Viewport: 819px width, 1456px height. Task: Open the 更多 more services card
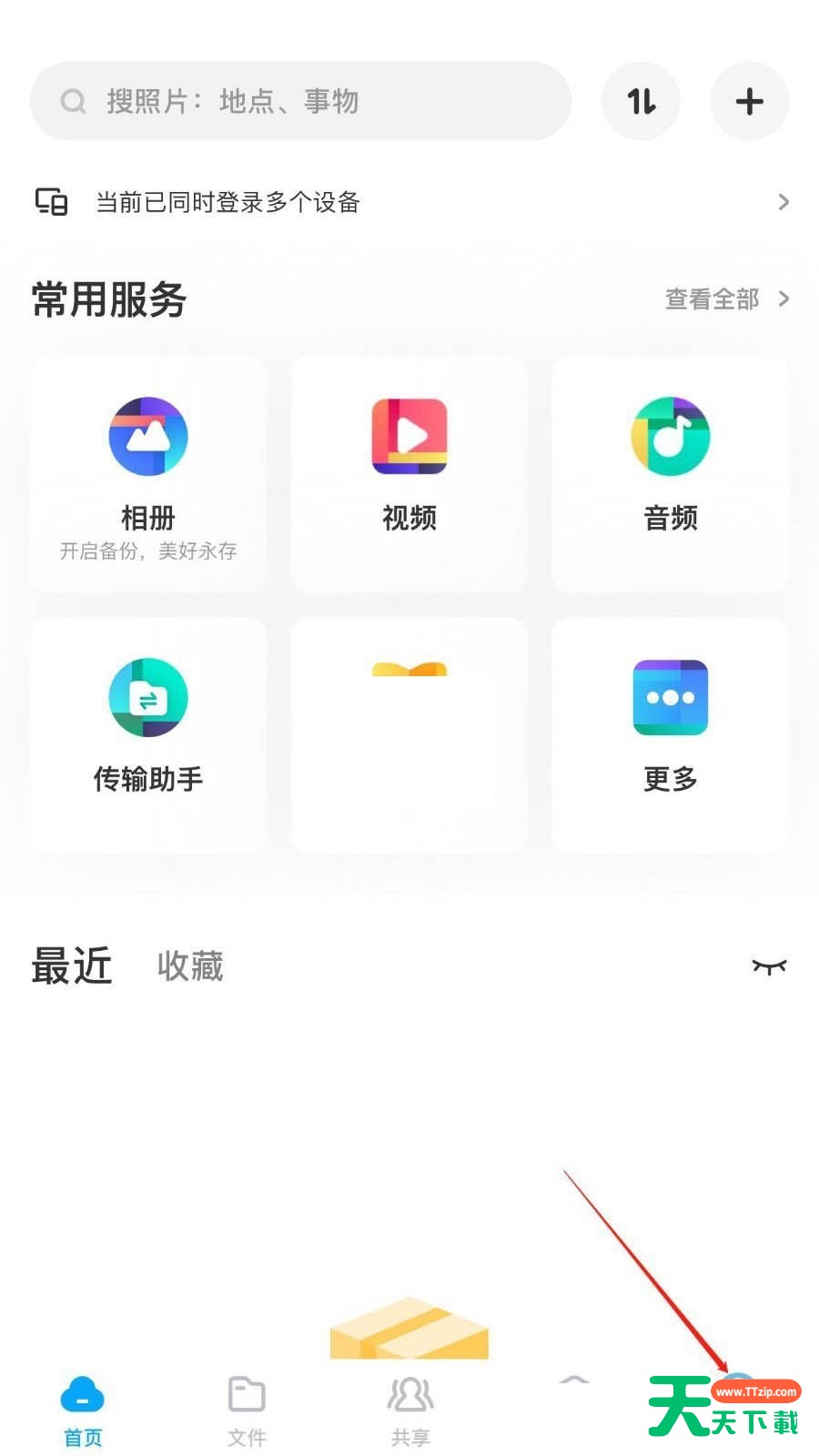pos(671,735)
